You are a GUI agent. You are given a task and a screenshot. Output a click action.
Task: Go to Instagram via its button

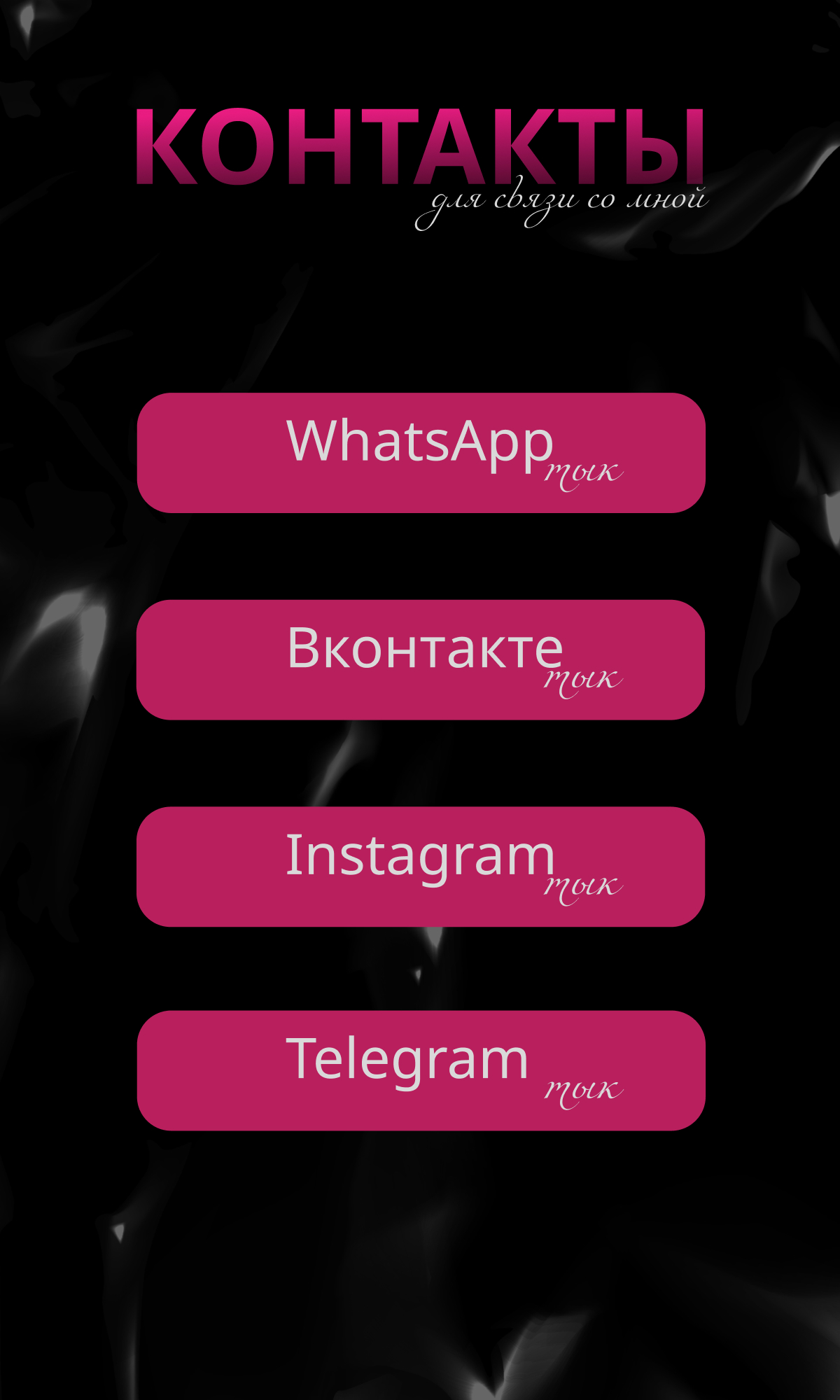(x=421, y=867)
